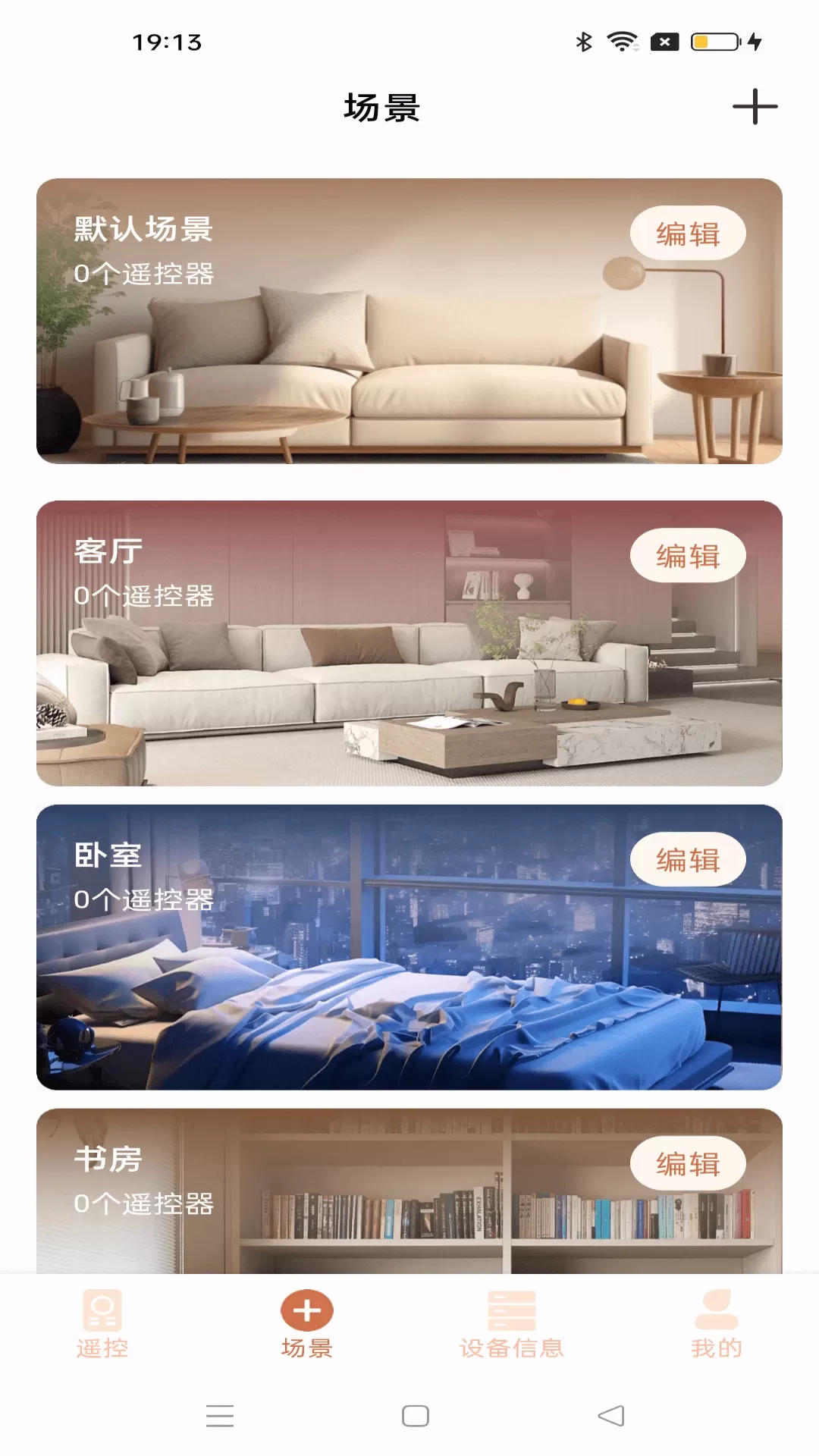Go to the 设备信息 tab

point(512,1325)
